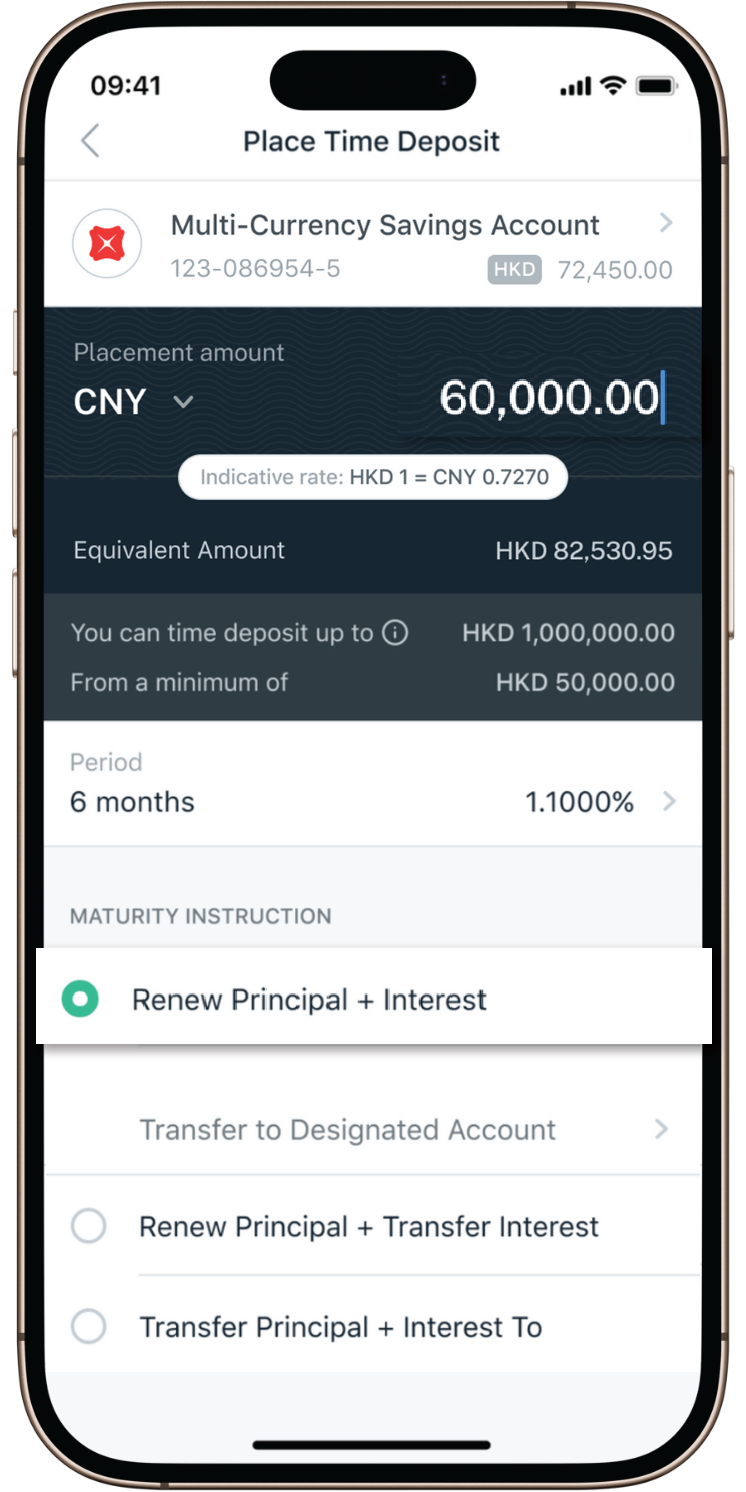
Task: Select Renew Principal + Interest
Action: tap(80, 999)
